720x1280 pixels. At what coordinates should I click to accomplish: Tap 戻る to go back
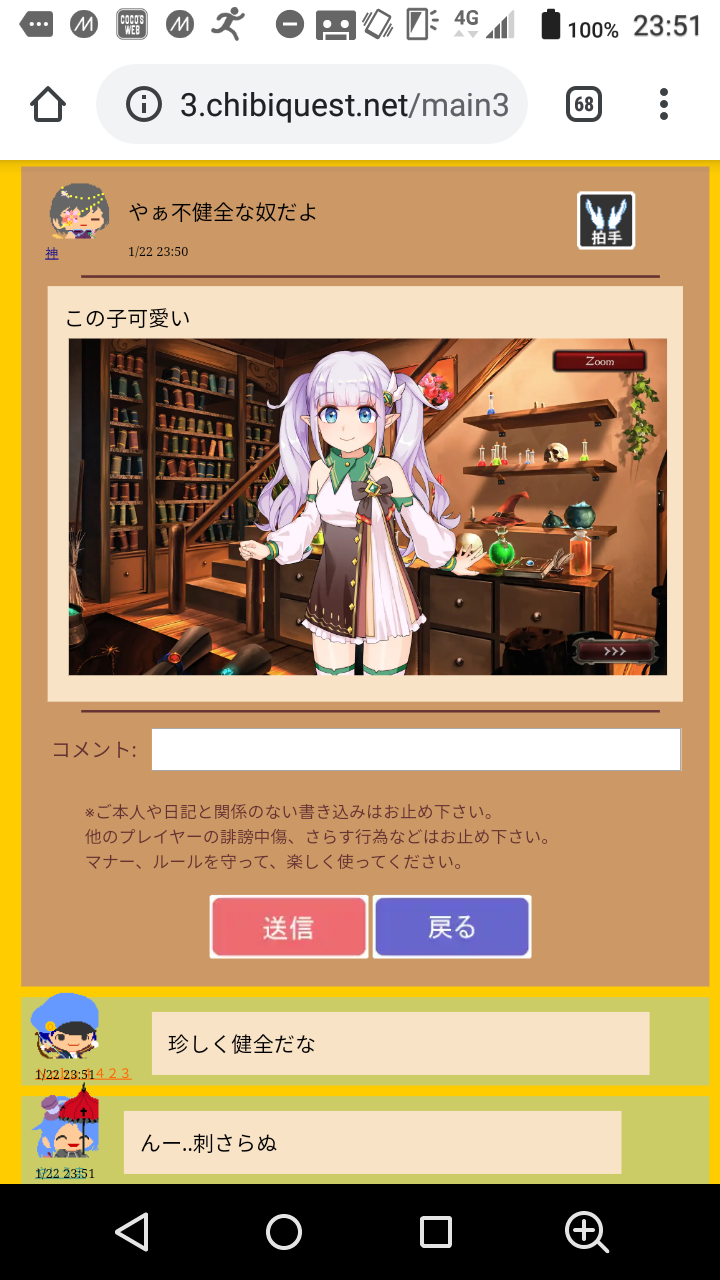click(451, 927)
